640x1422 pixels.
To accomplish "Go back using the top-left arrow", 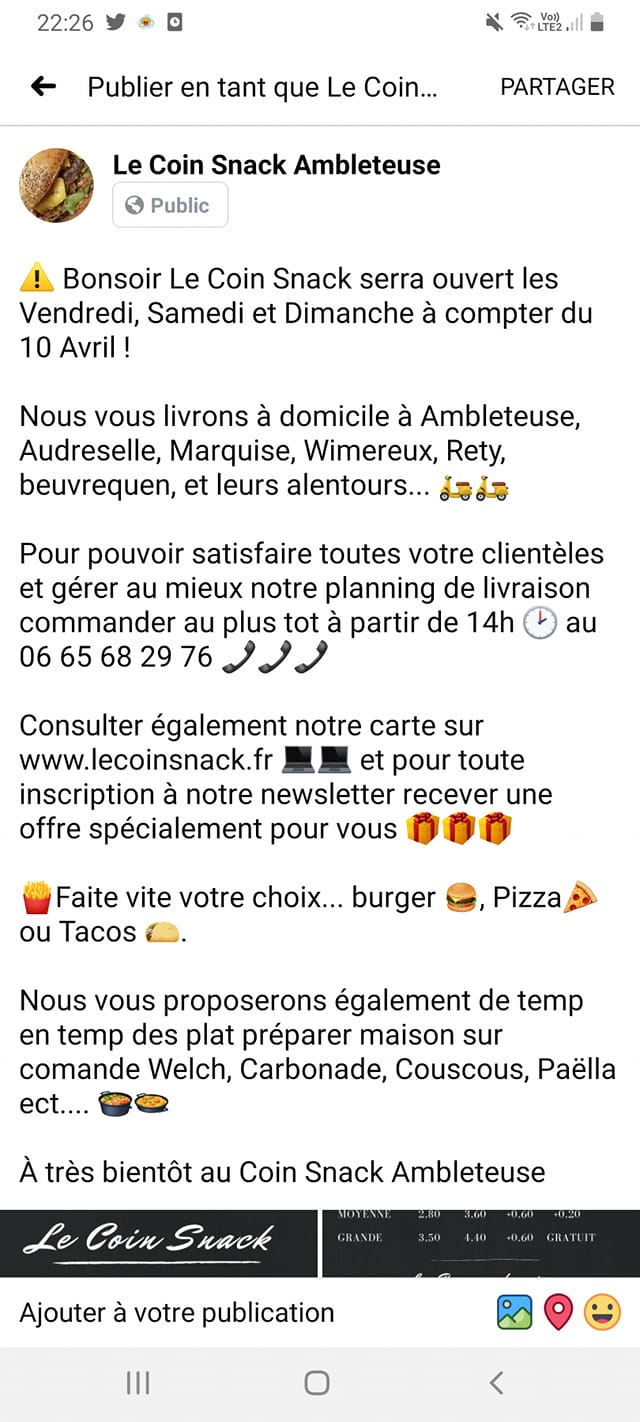I will click(43, 87).
